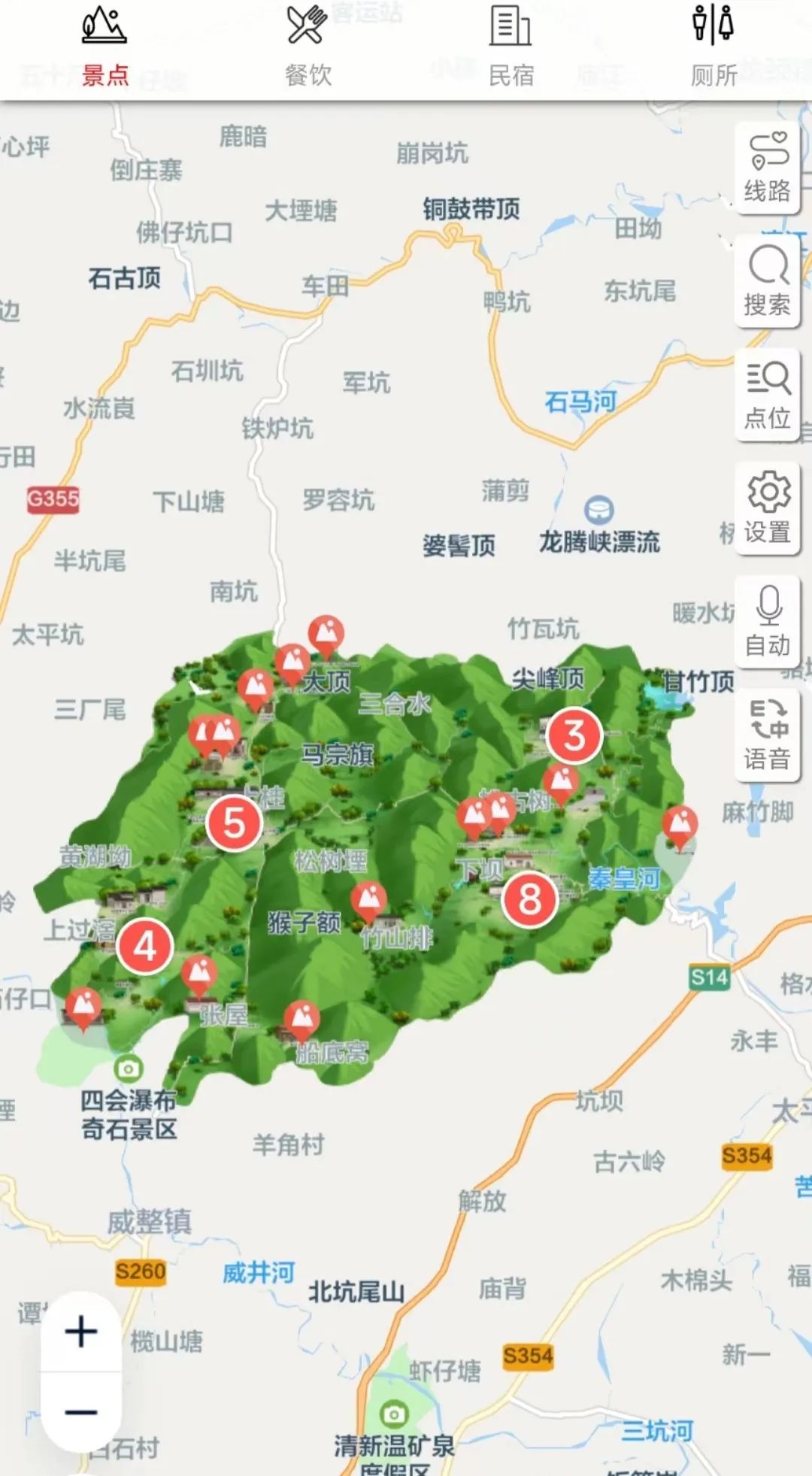Open the scenic pin above 胎底窝
812x1476 pixels.
point(302,1019)
